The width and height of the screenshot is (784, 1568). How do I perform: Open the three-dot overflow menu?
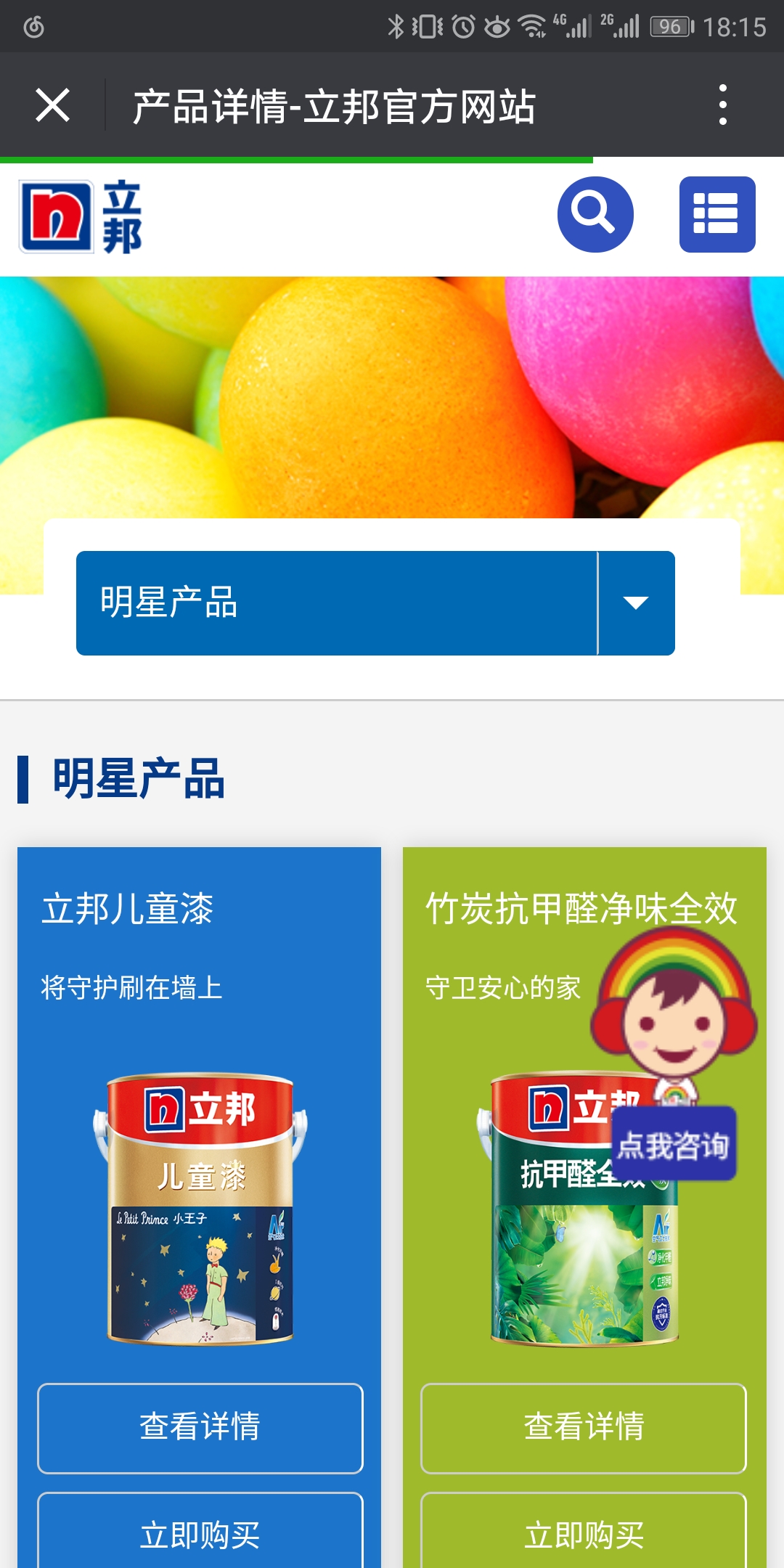coord(722,105)
